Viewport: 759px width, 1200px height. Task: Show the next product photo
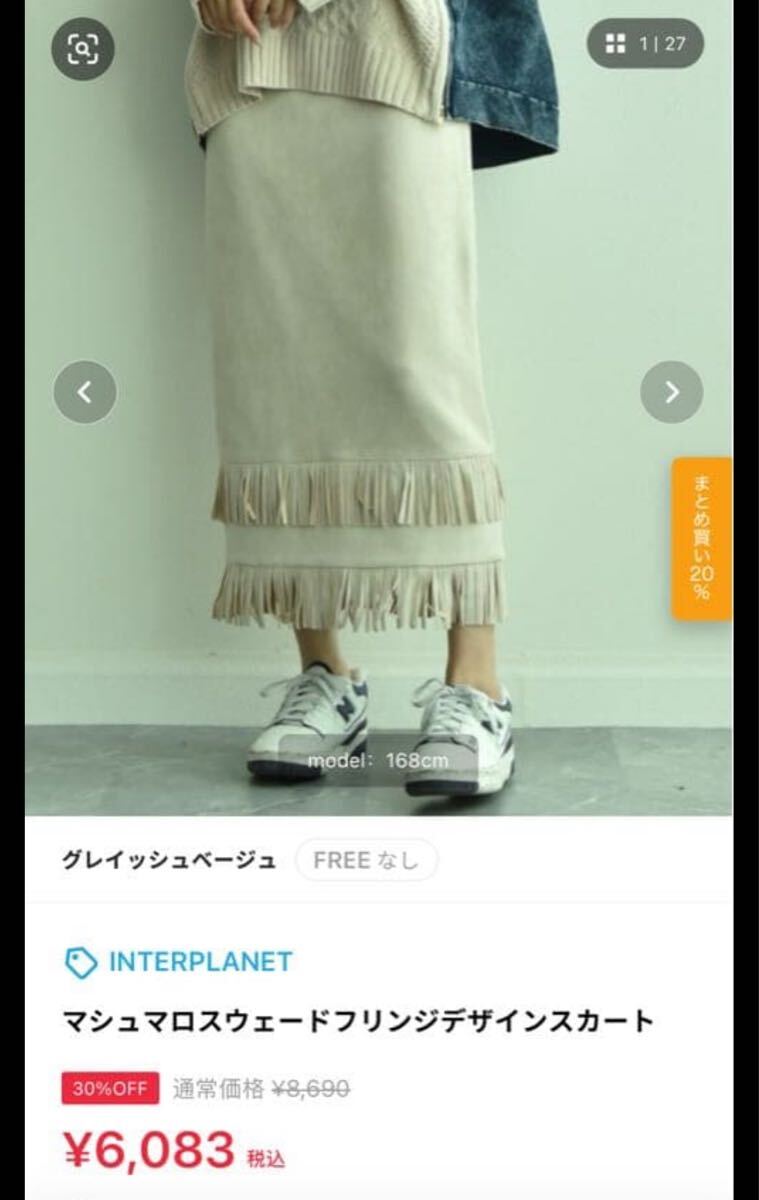[x=671, y=392]
